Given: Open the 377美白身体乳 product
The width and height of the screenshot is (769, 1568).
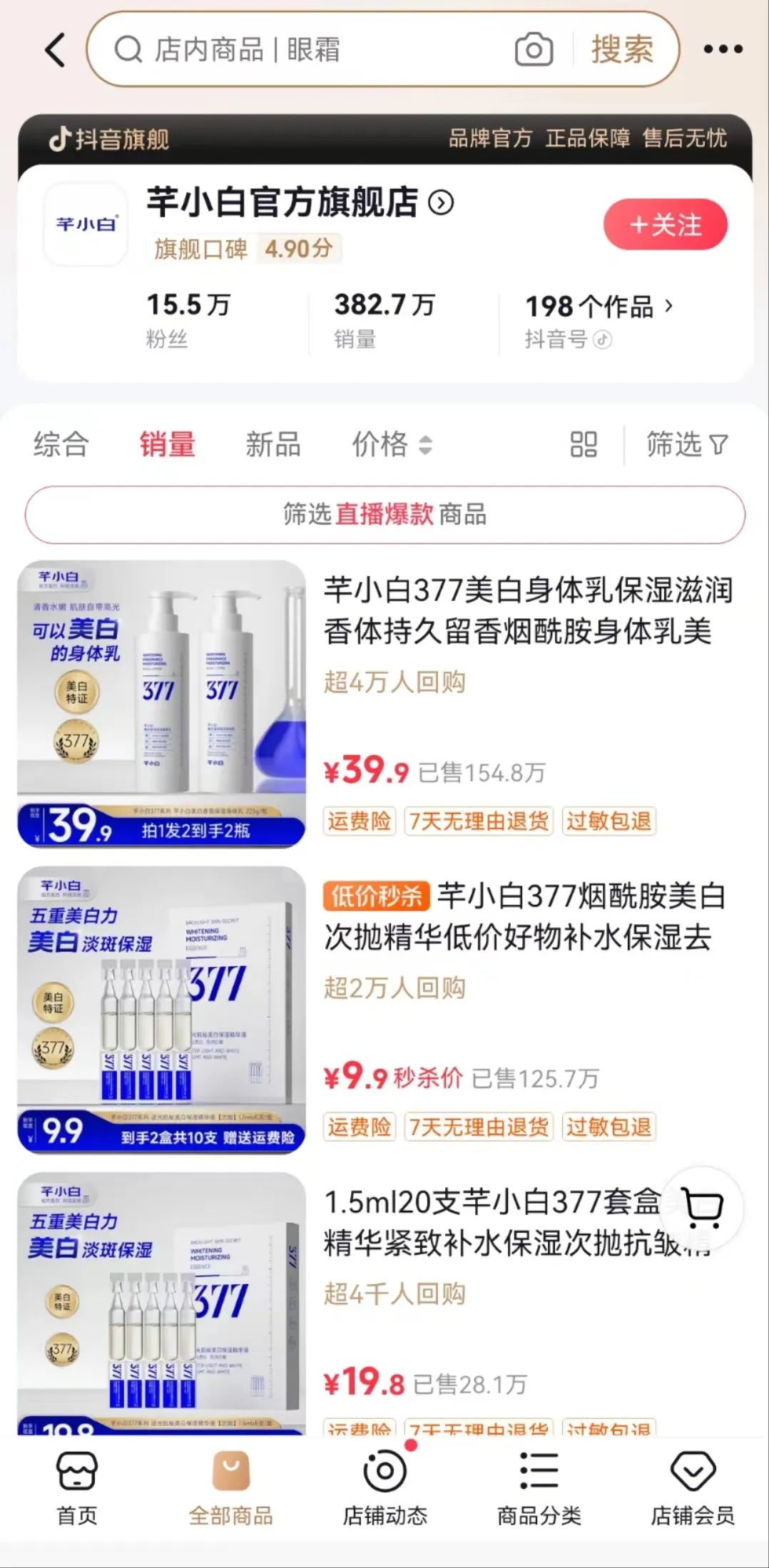Looking at the screenshot, I should tap(528, 610).
